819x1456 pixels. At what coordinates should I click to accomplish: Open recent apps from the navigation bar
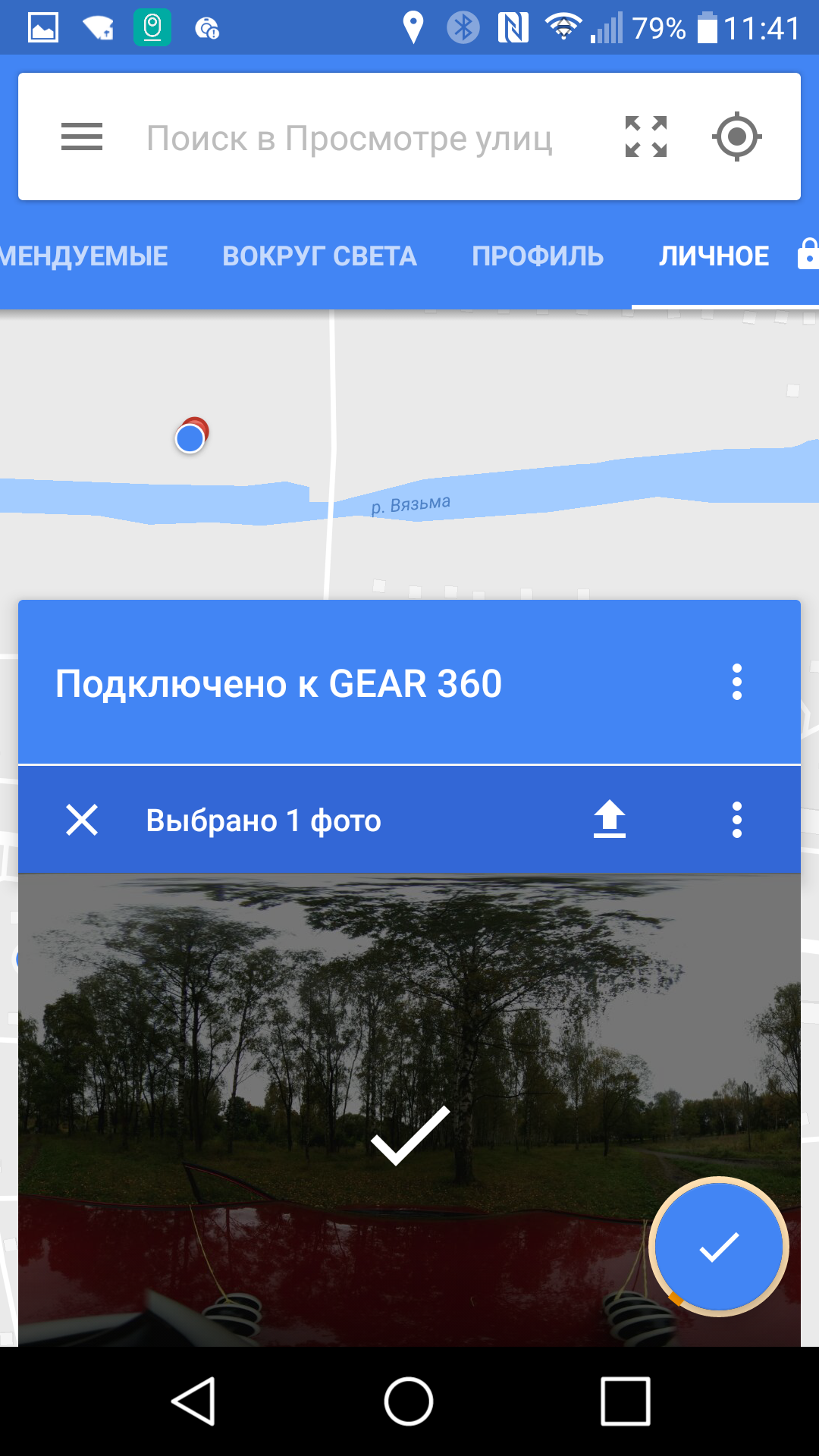point(625,1401)
